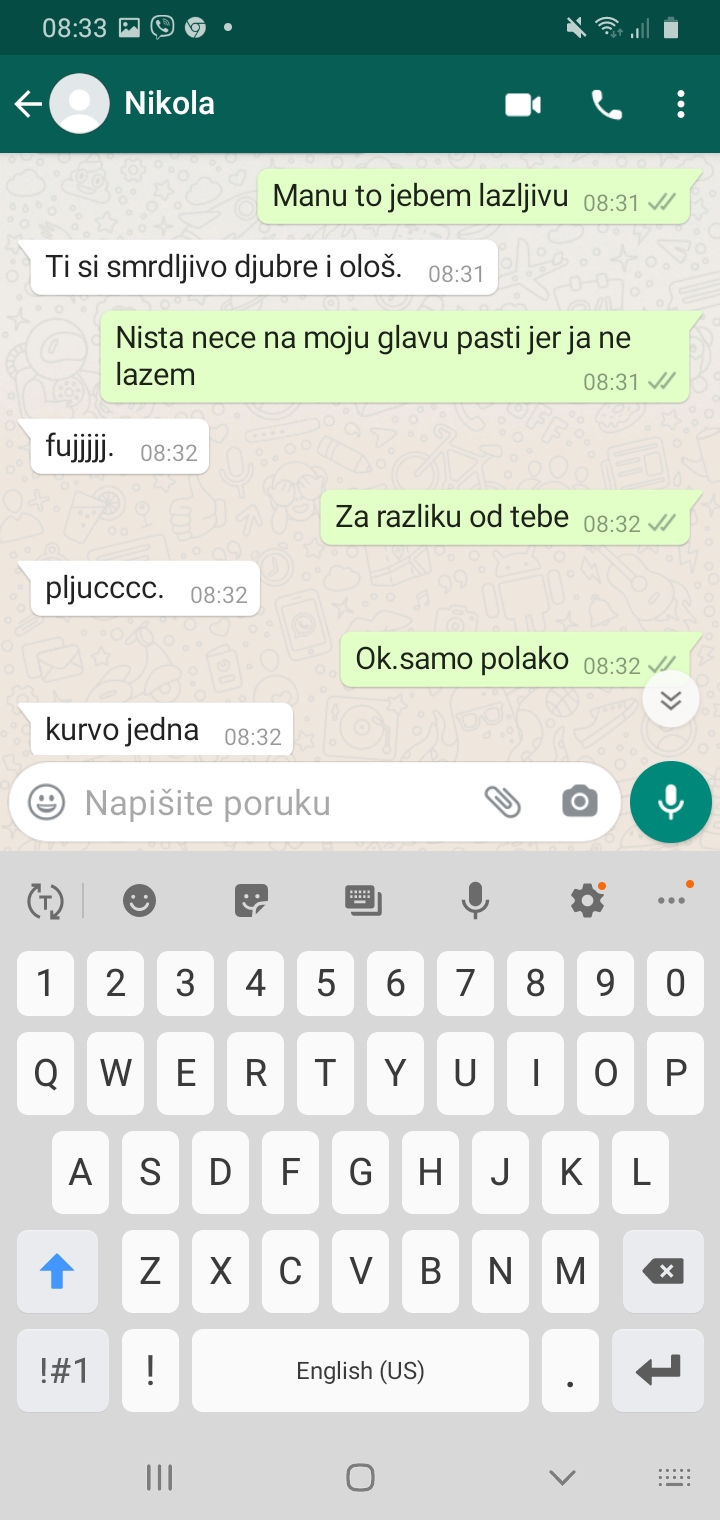The image size is (720, 1520).
Task: Open keyboard sticker panel
Action: pos(251,901)
